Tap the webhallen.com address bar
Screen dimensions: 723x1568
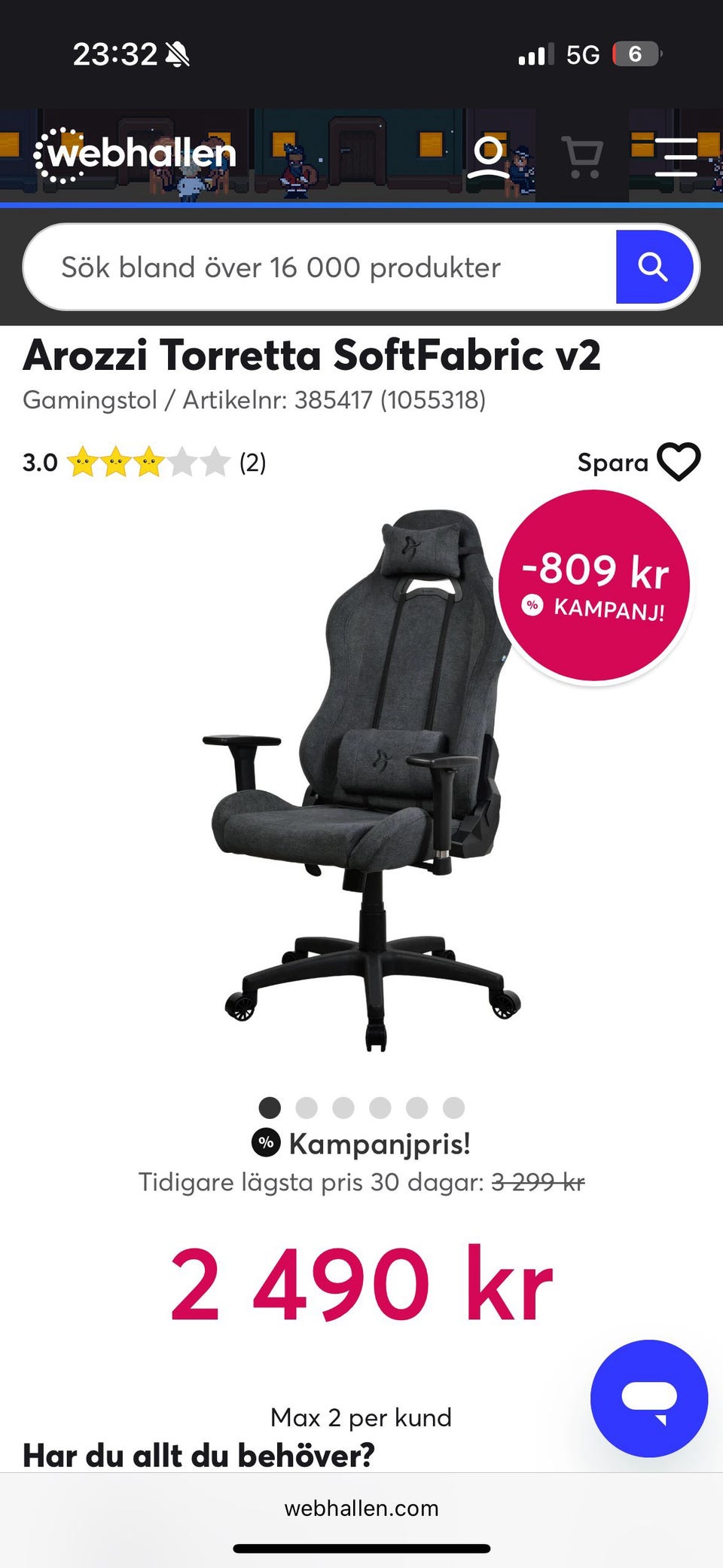(x=361, y=1508)
